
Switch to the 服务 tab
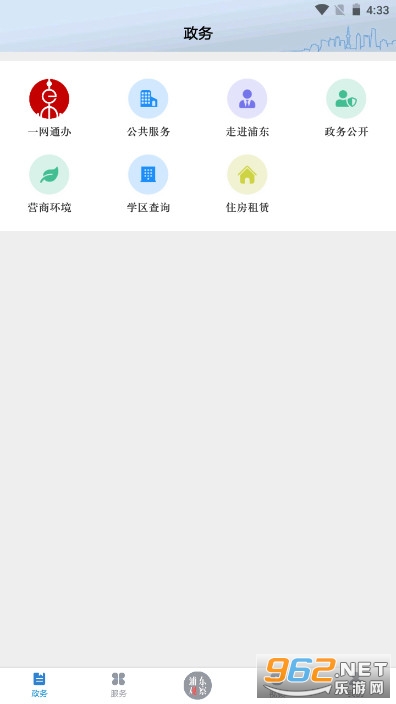[x=119, y=685]
